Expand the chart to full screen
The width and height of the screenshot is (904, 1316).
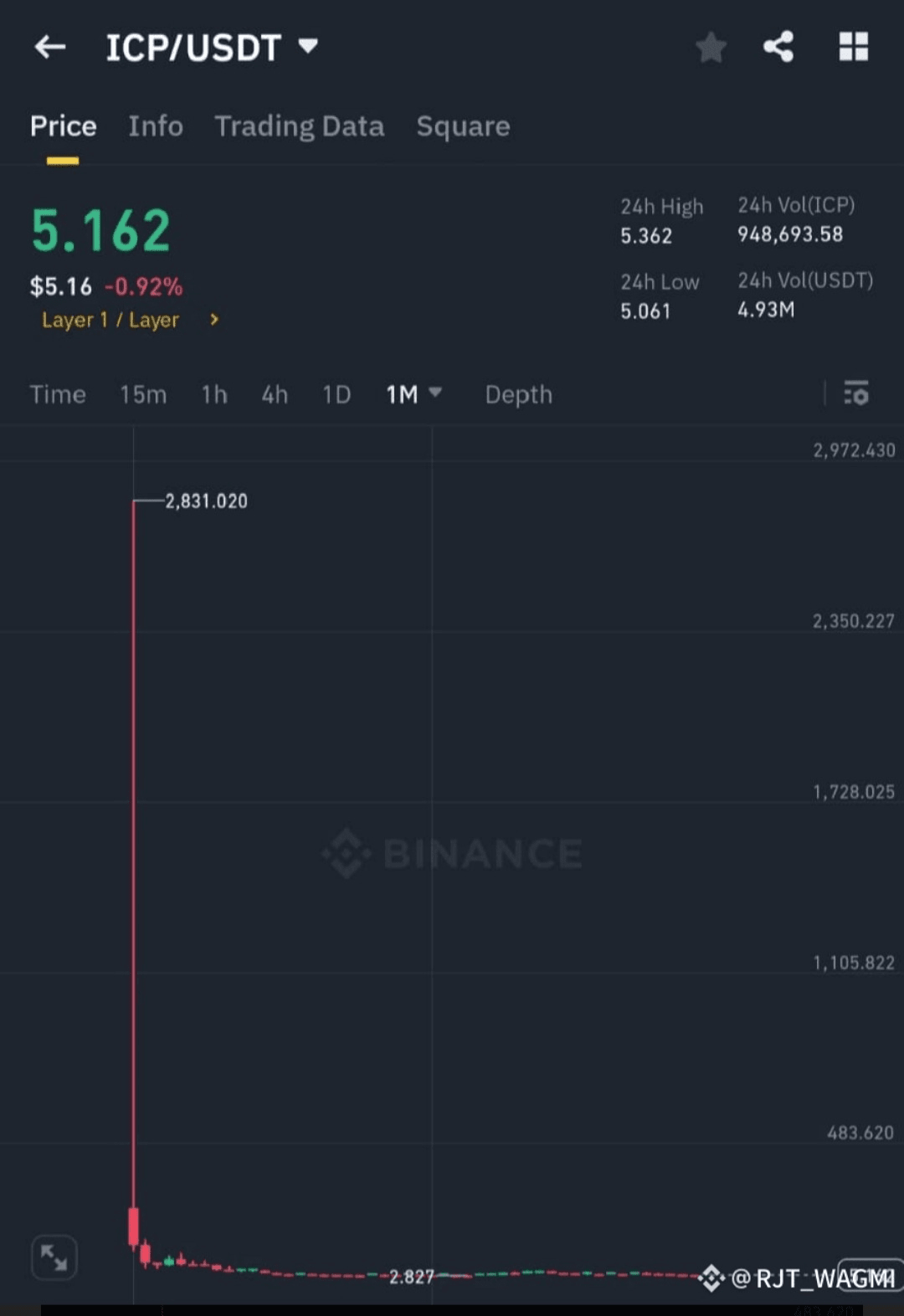(54, 1257)
